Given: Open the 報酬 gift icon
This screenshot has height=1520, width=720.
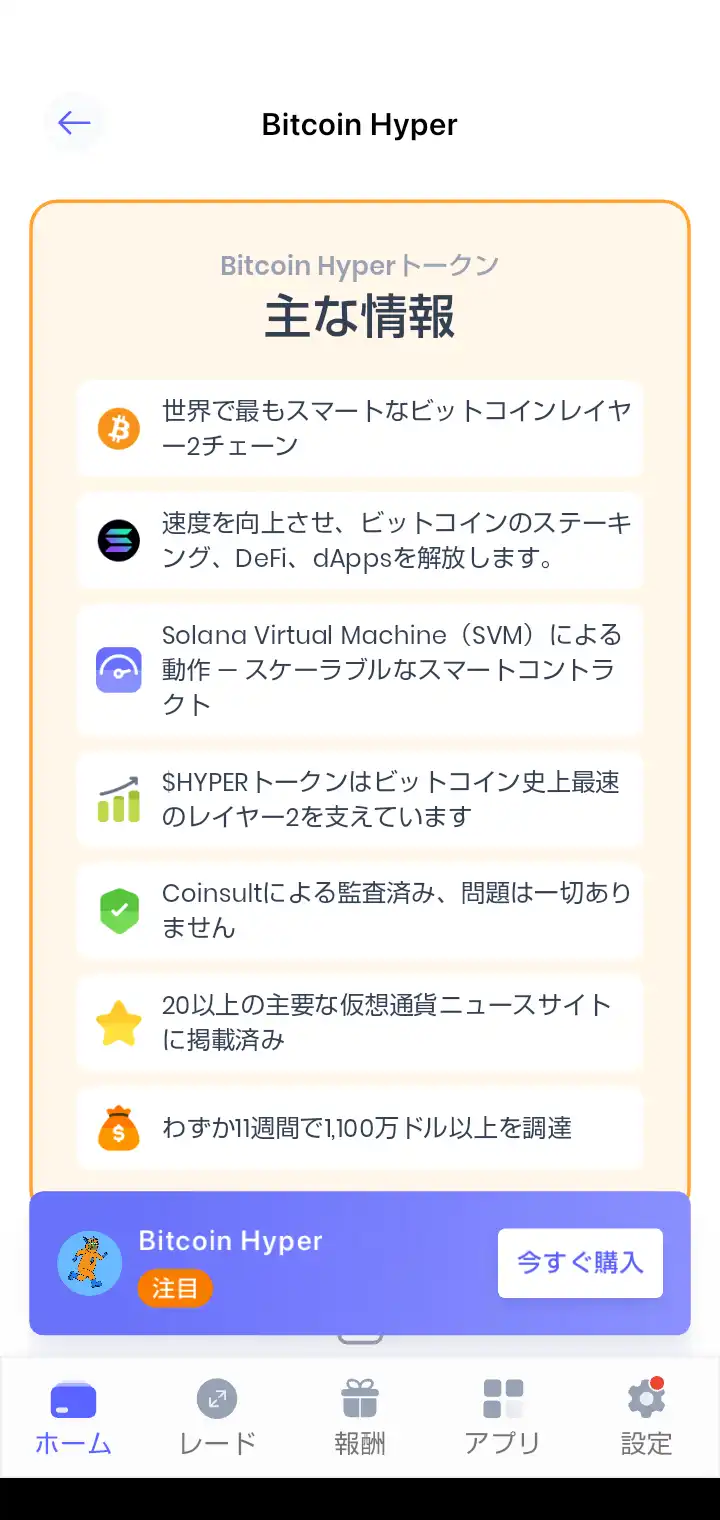Looking at the screenshot, I should click(360, 1399).
